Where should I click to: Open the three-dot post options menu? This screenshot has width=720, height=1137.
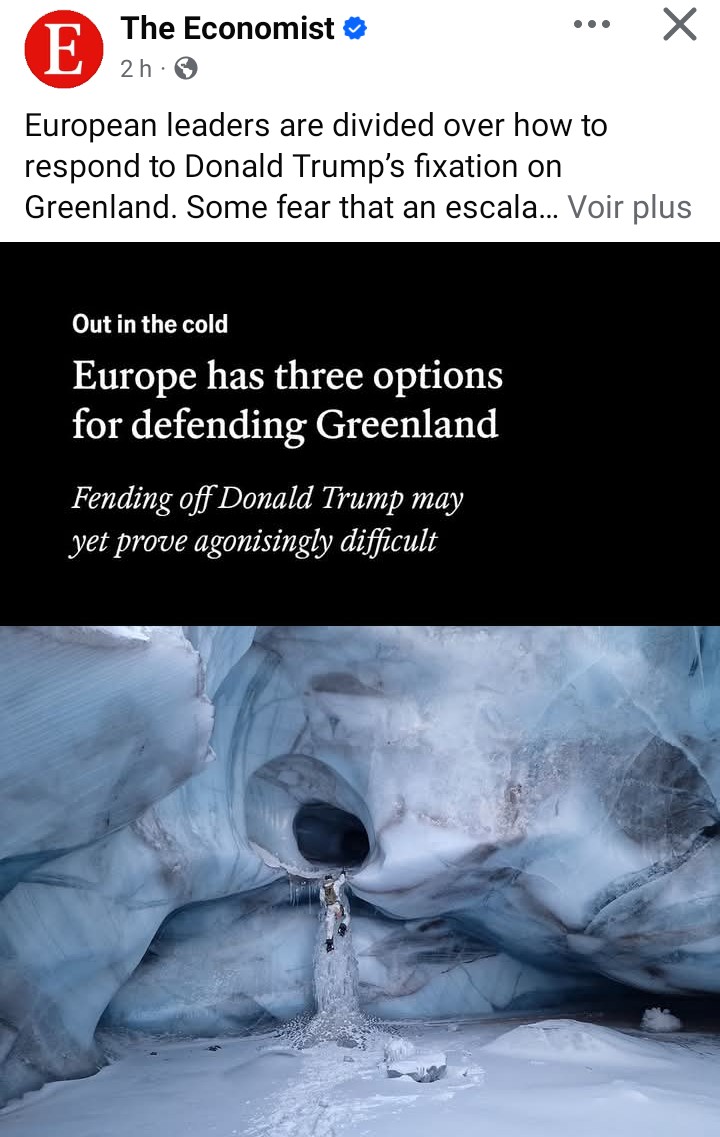592,25
